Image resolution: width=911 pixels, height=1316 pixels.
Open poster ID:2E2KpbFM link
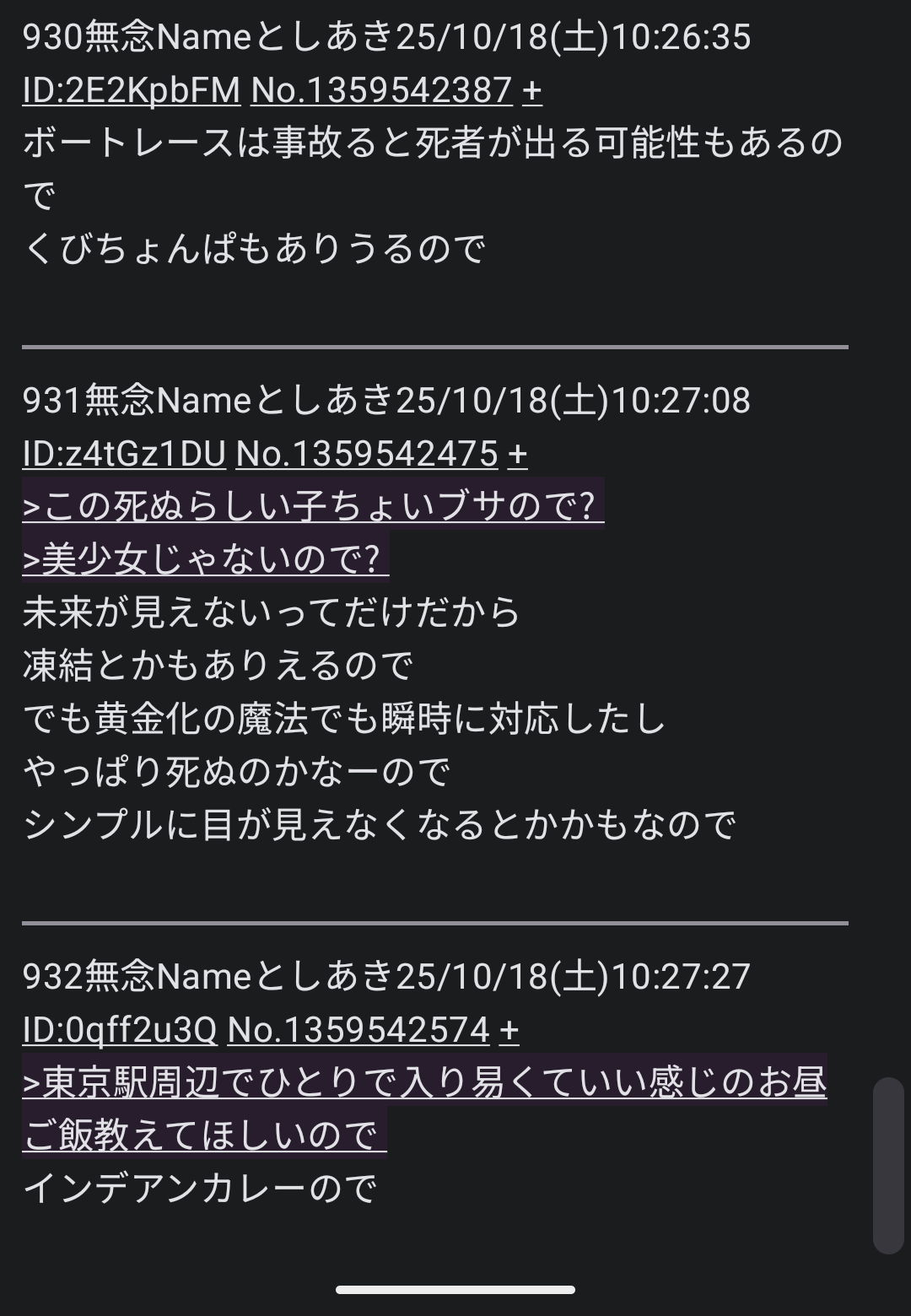click(x=131, y=90)
